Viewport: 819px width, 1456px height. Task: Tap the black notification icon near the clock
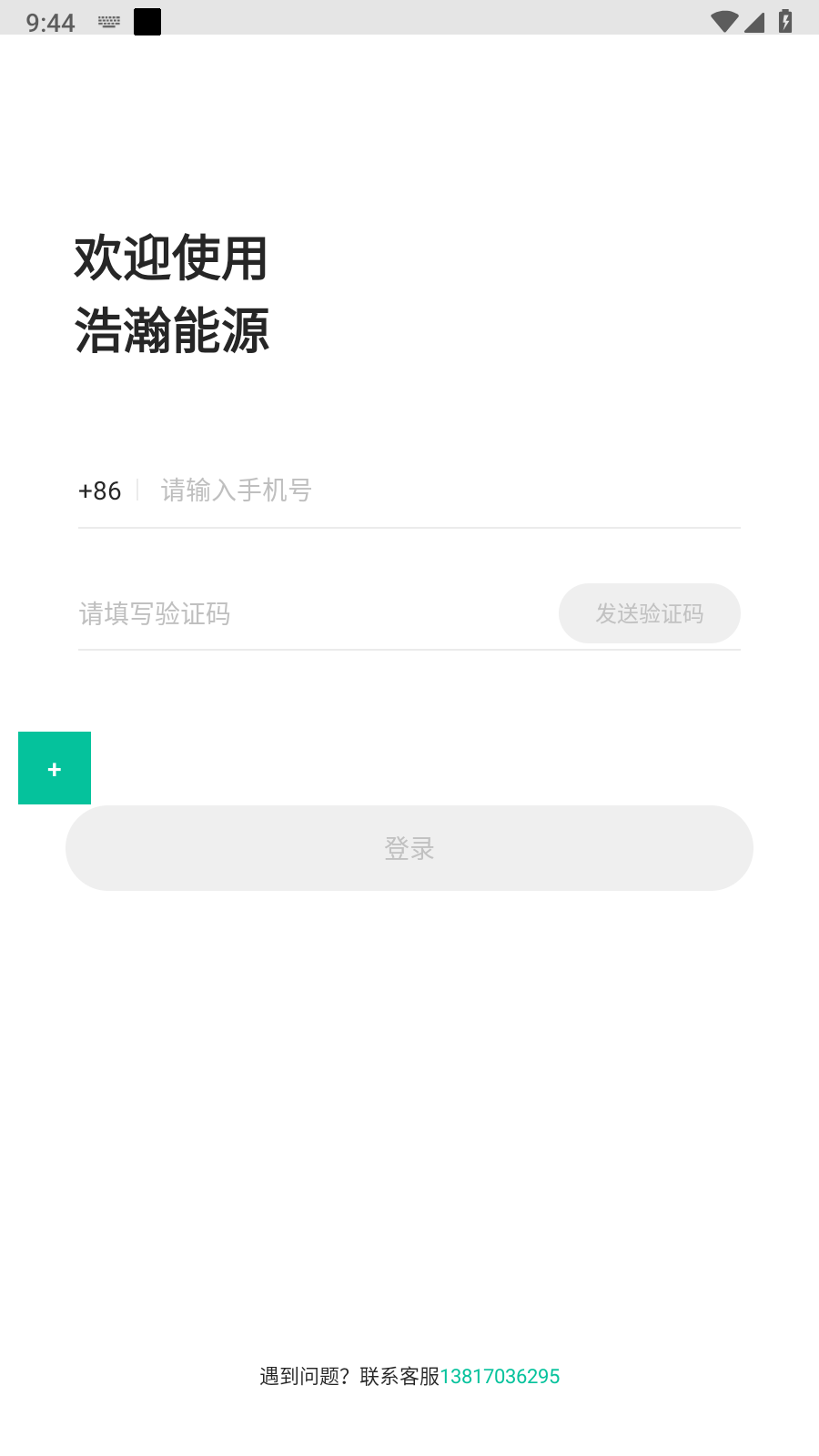click(146, 20)
